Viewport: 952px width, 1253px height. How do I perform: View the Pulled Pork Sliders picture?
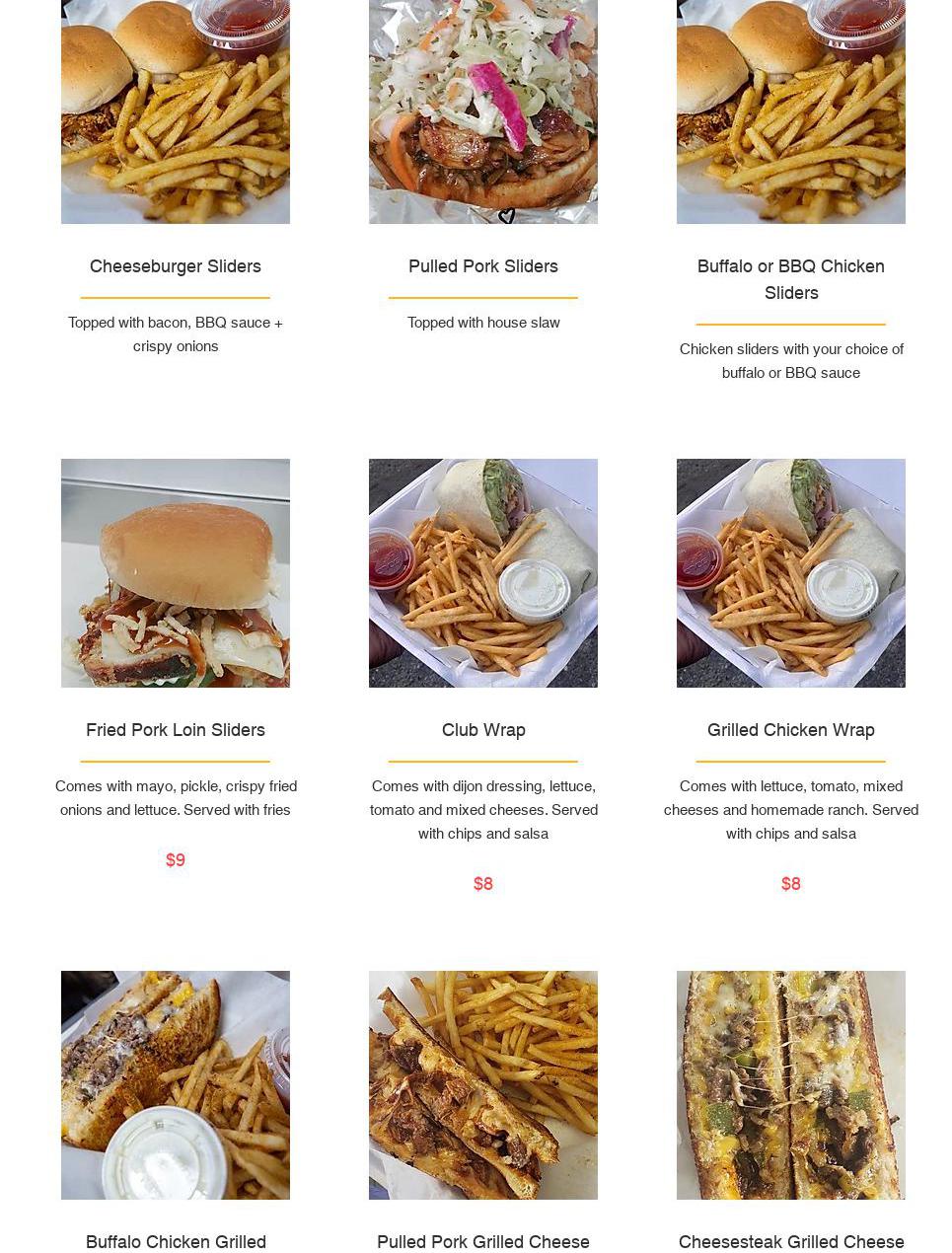coord(483,111)
